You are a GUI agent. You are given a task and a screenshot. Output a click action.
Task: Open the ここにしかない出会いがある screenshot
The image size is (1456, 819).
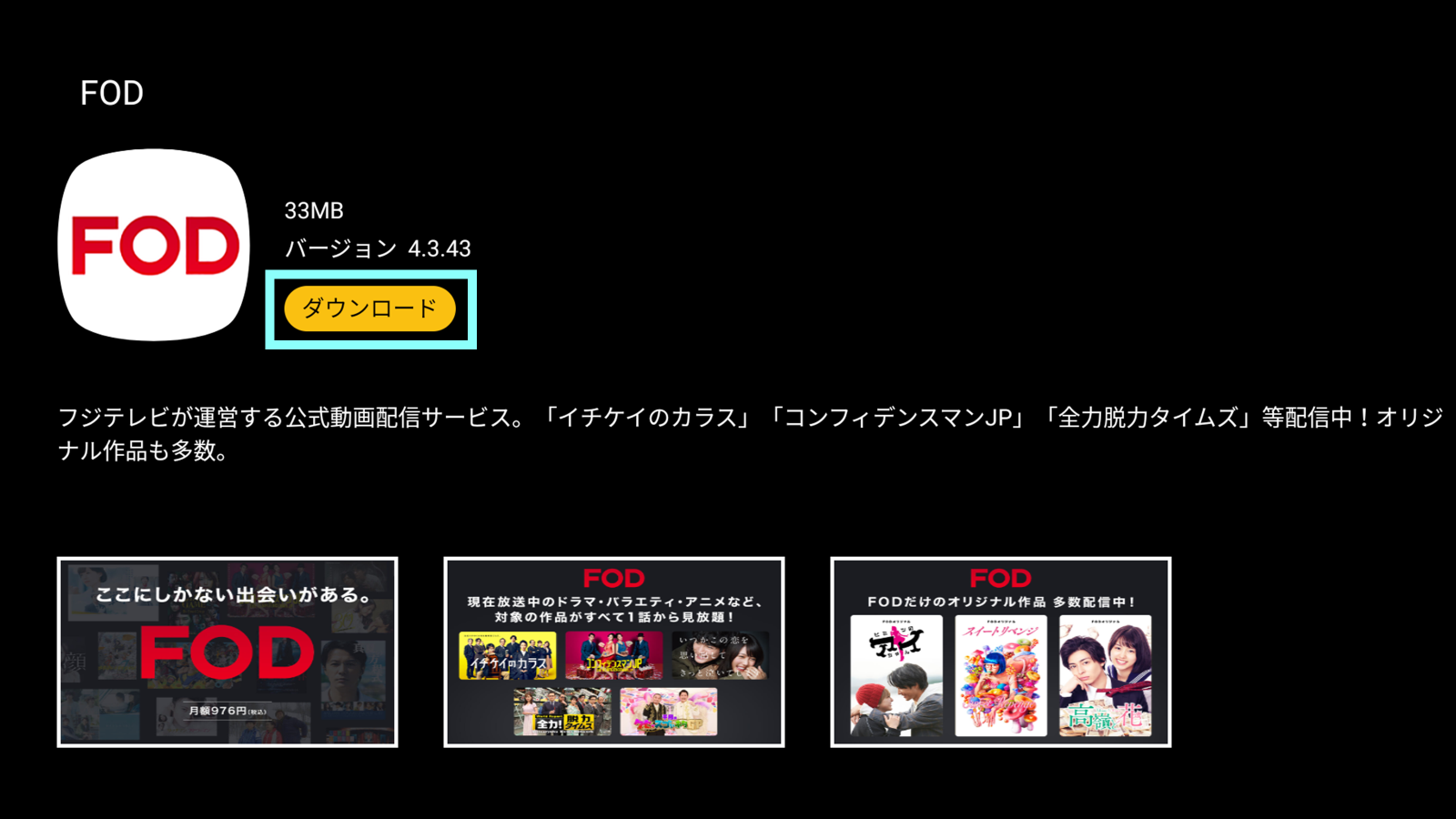(227, 652)
